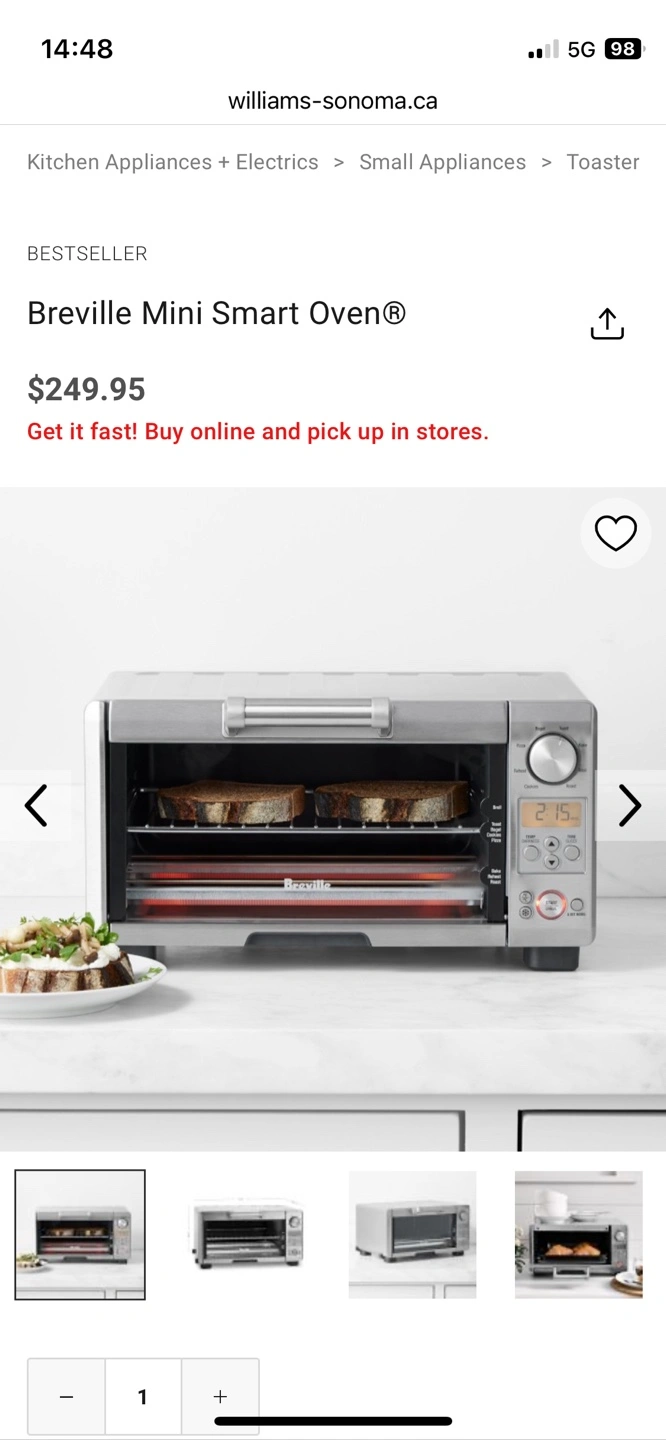Tap the williams-sonoma.ca address bar
This screenshot has height=1440, width=666.
333,101
